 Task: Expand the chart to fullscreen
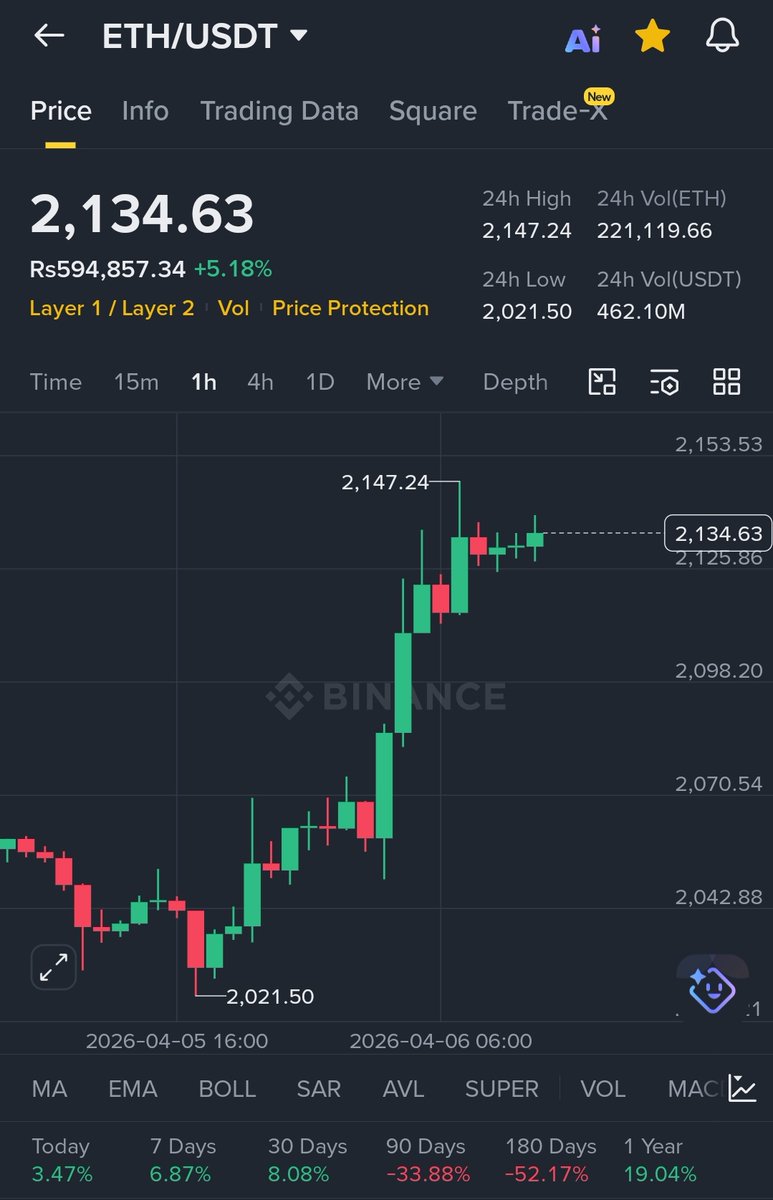53,967
